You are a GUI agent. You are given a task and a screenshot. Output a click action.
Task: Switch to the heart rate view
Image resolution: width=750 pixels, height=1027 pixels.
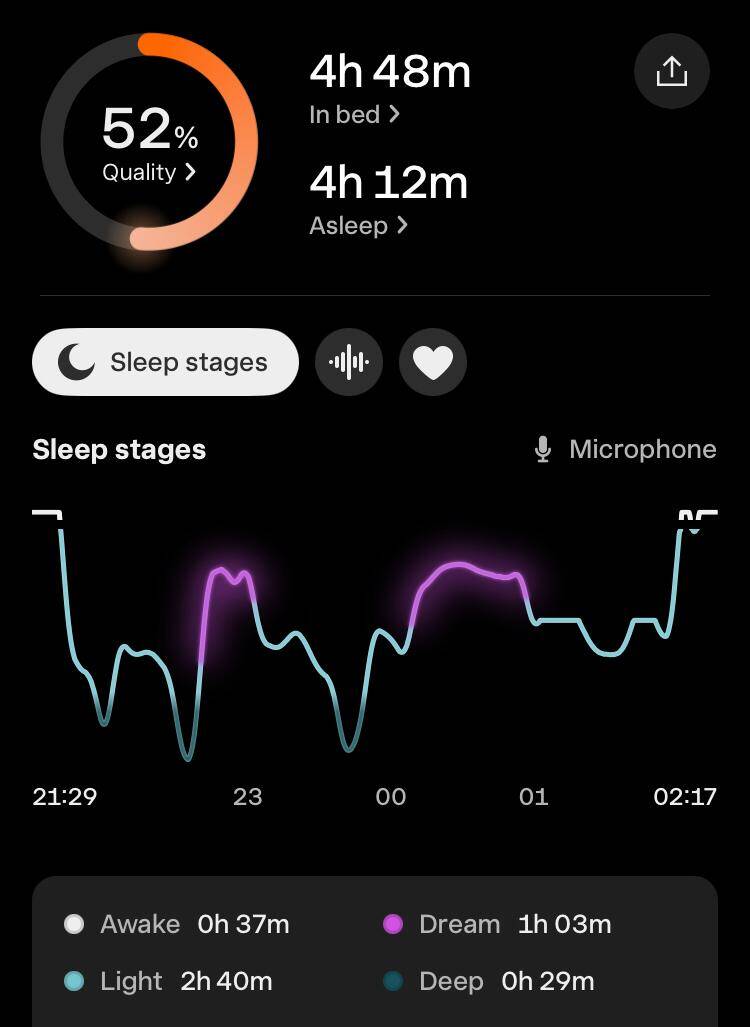433,362
